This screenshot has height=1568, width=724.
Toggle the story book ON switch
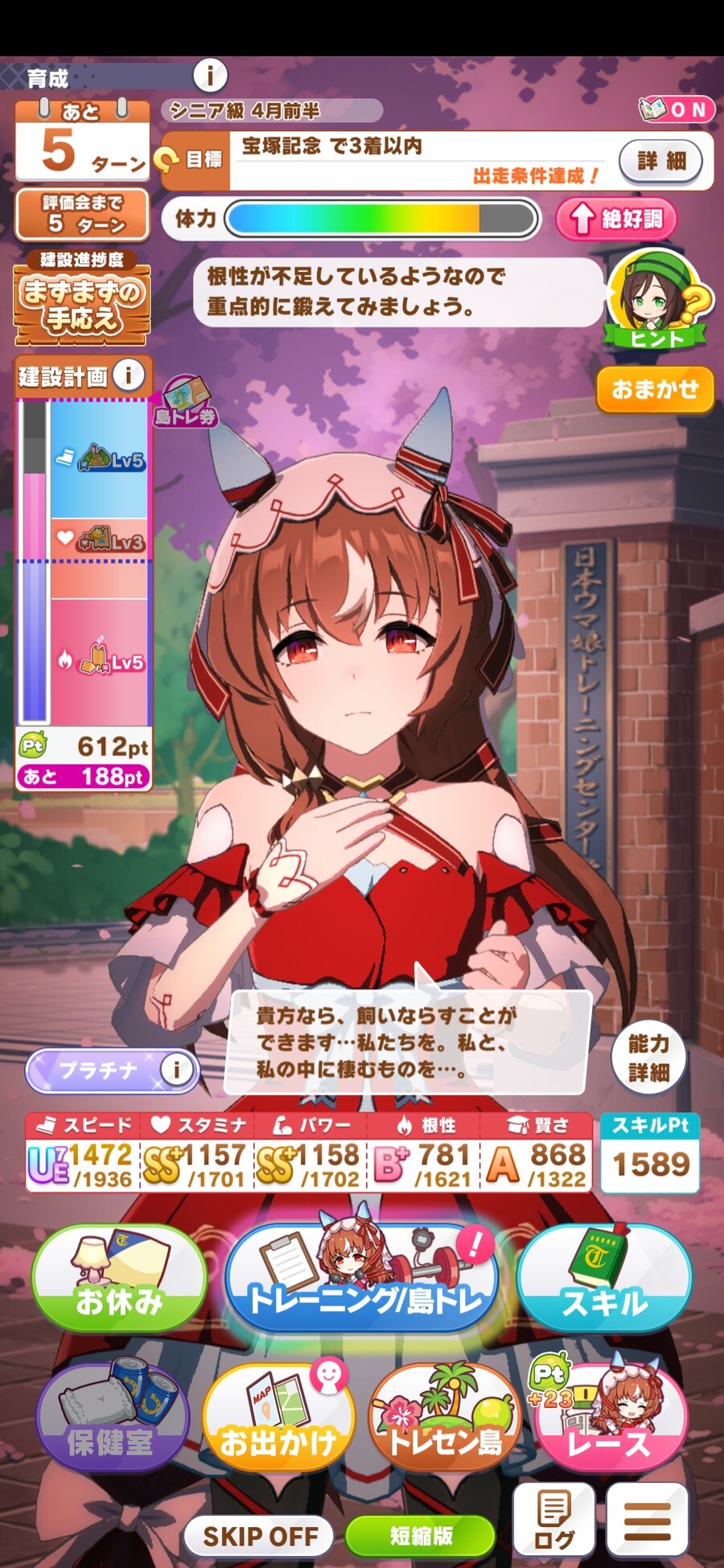677,109
